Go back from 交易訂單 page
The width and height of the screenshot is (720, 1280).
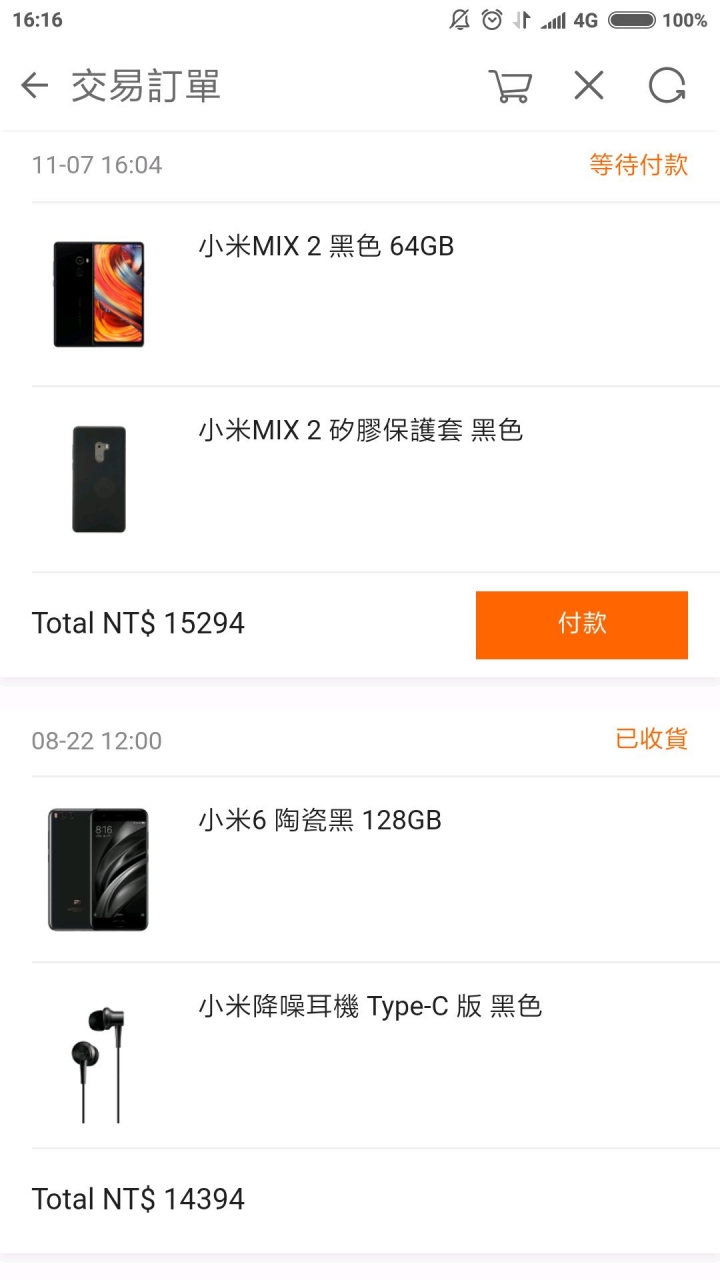coord(35,86)
